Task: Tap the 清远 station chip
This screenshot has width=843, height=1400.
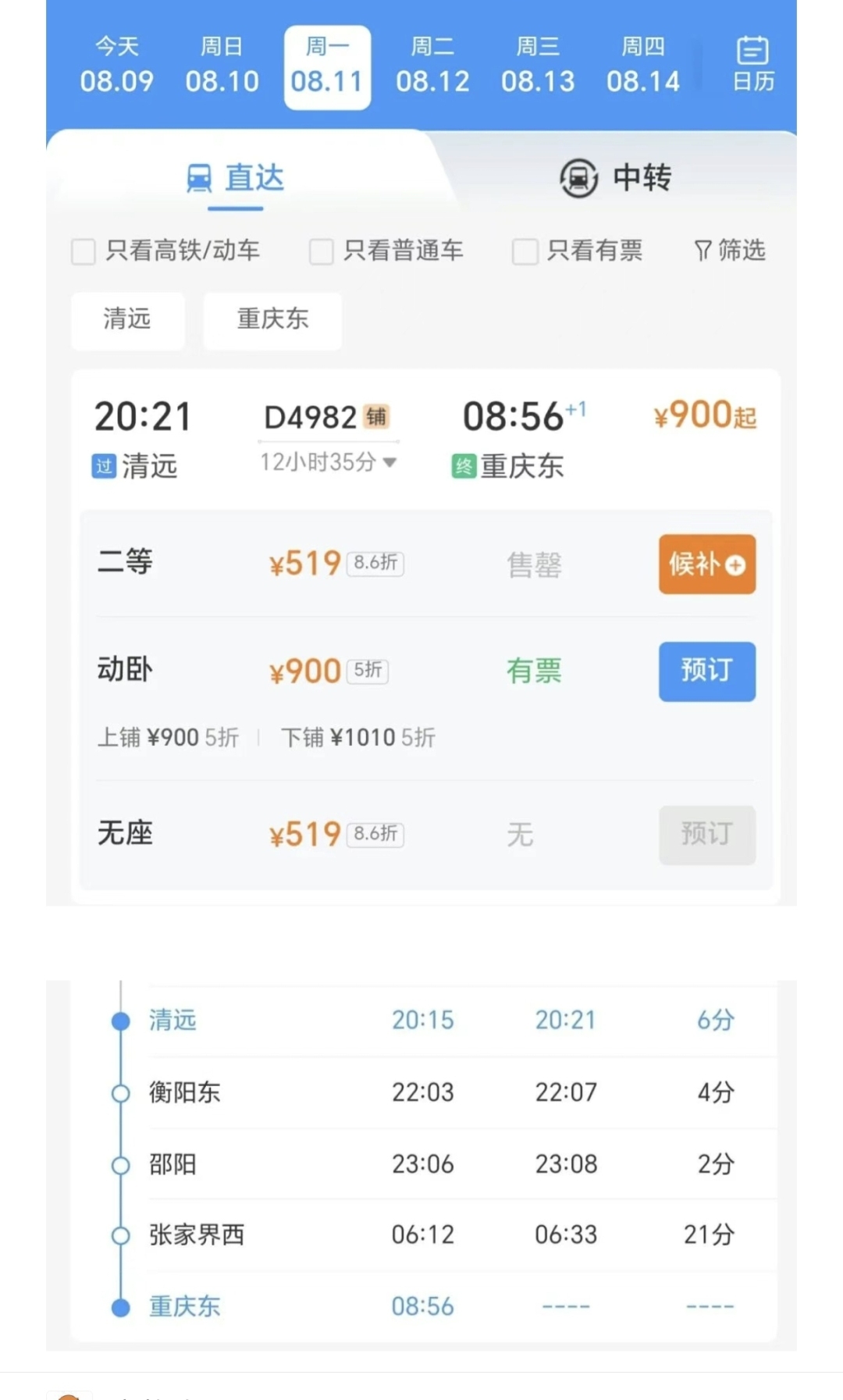Action: click(x=127, y=319)
